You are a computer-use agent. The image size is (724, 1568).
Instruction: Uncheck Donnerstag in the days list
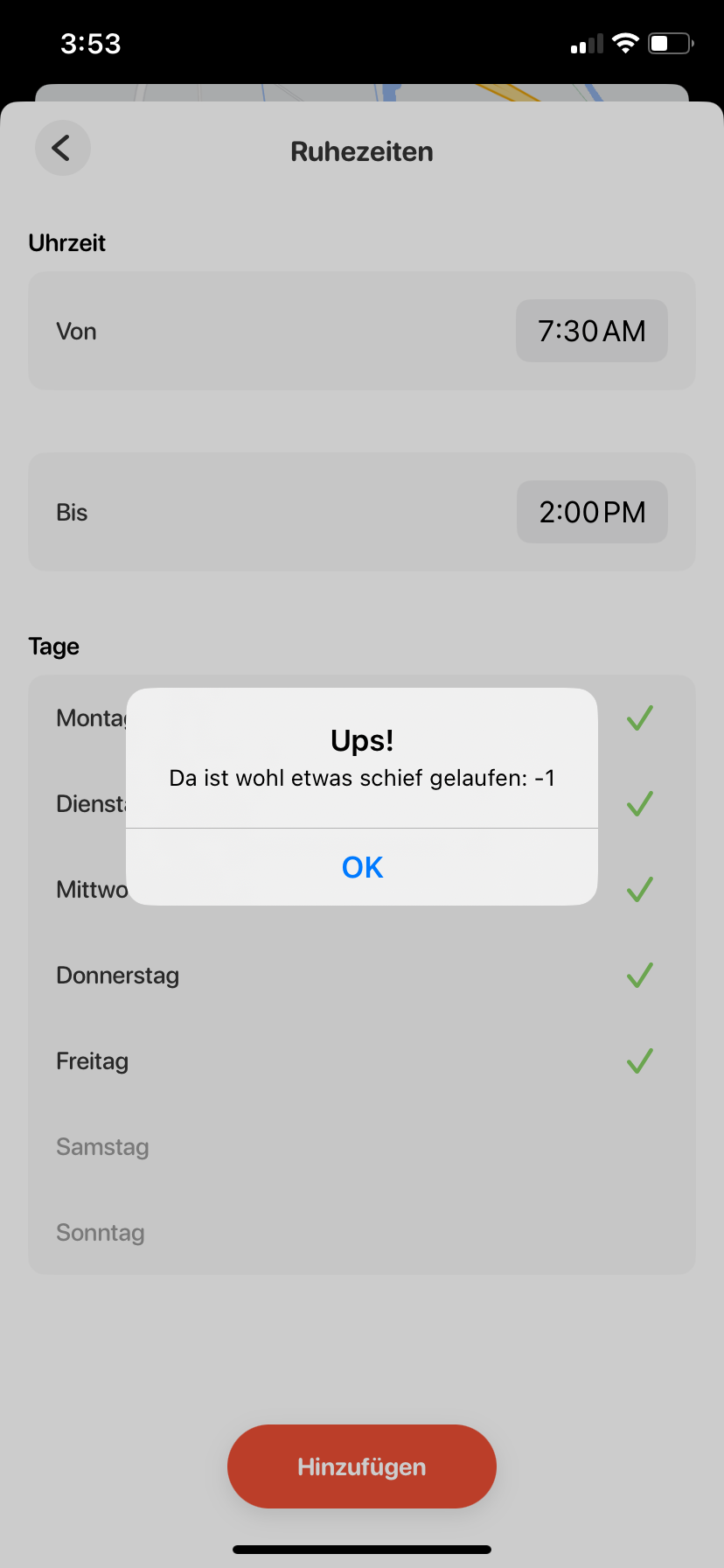tap(362, 975)
